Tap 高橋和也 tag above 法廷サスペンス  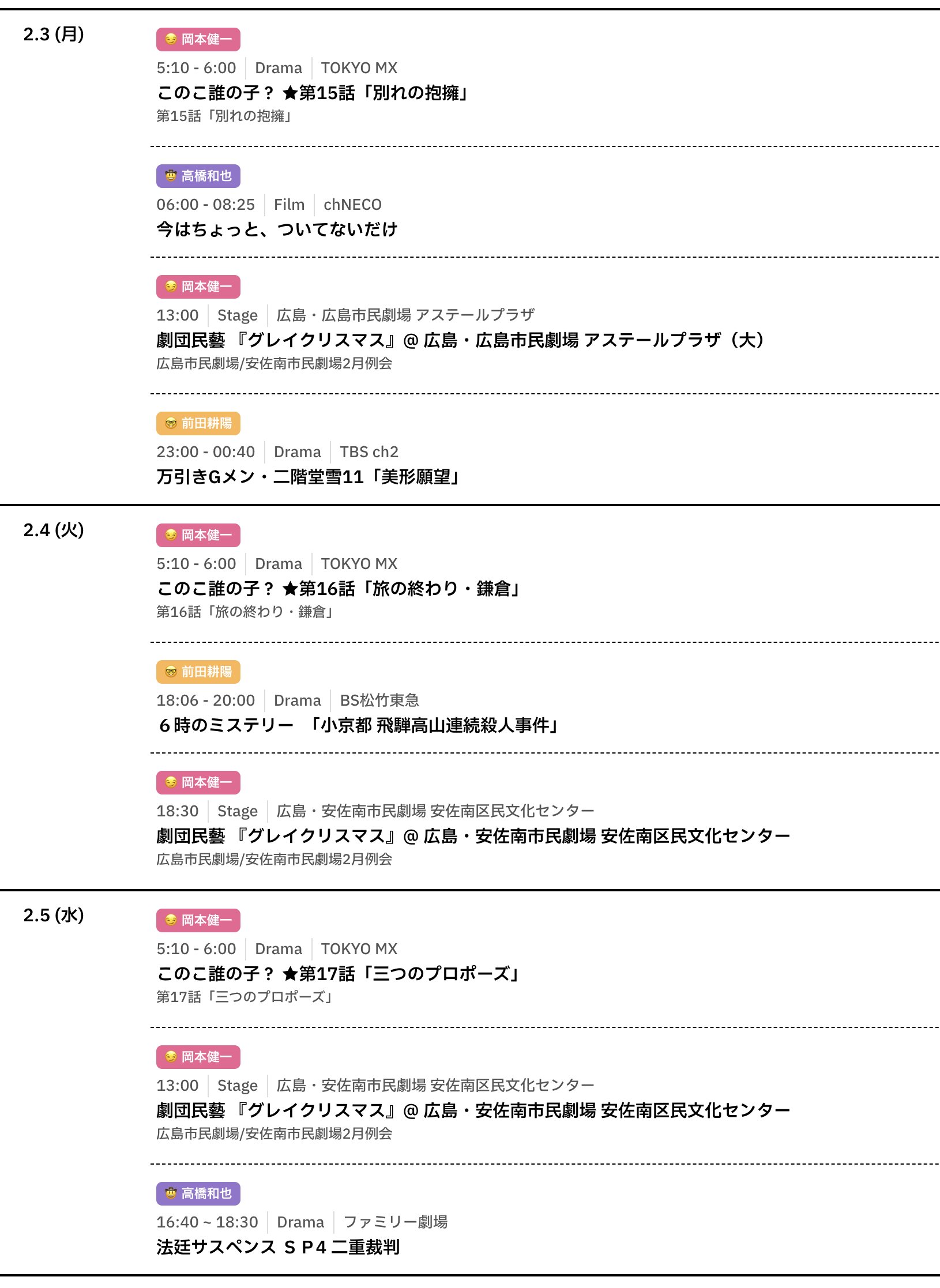tap(198, 1193)
